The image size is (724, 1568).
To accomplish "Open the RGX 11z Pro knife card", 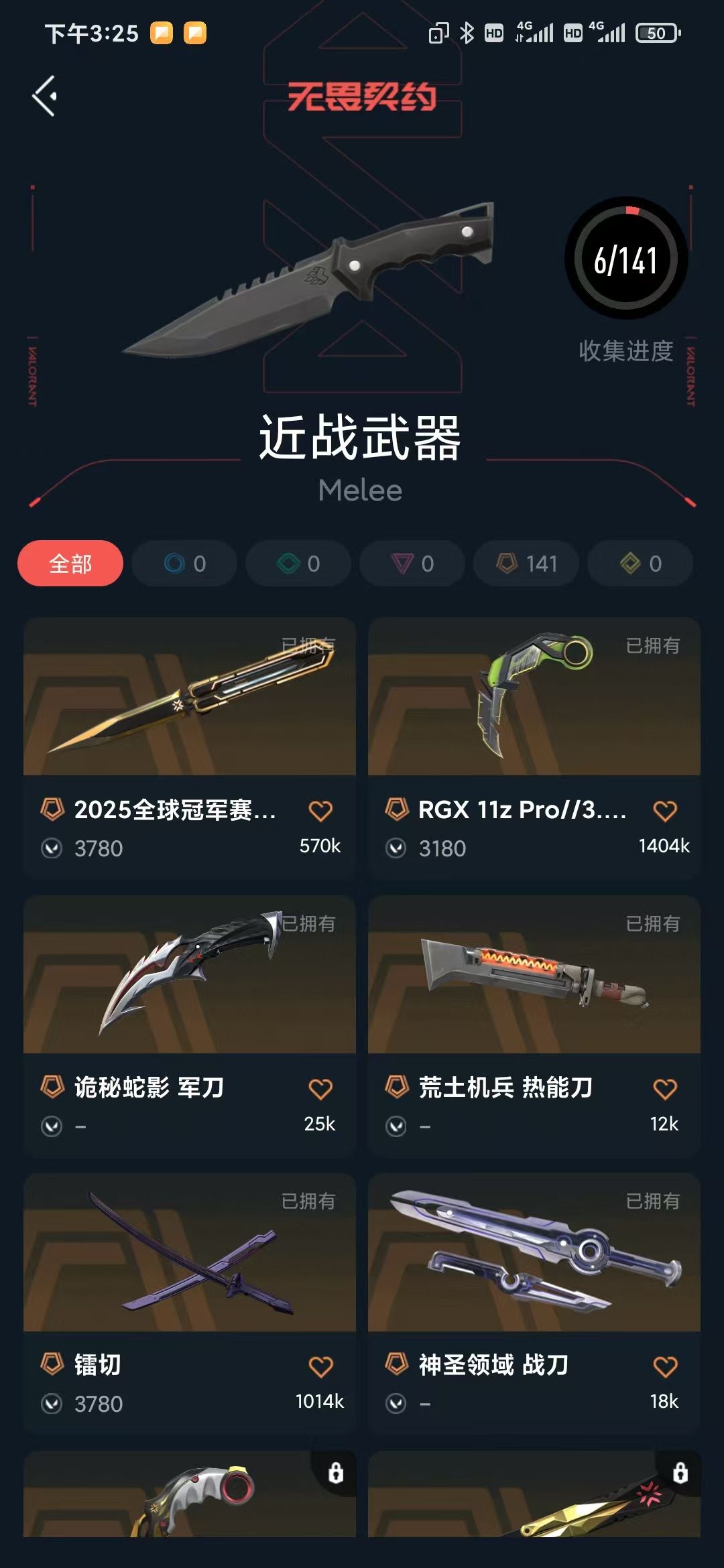I will (x=534, y=697).
